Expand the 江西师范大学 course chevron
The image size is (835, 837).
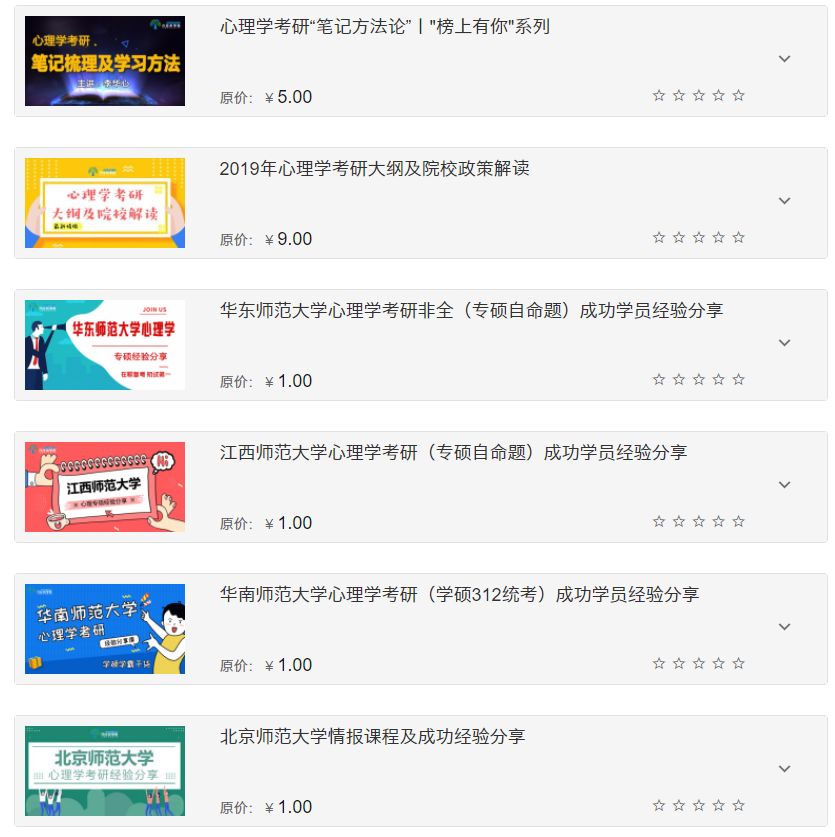point(785,485)
